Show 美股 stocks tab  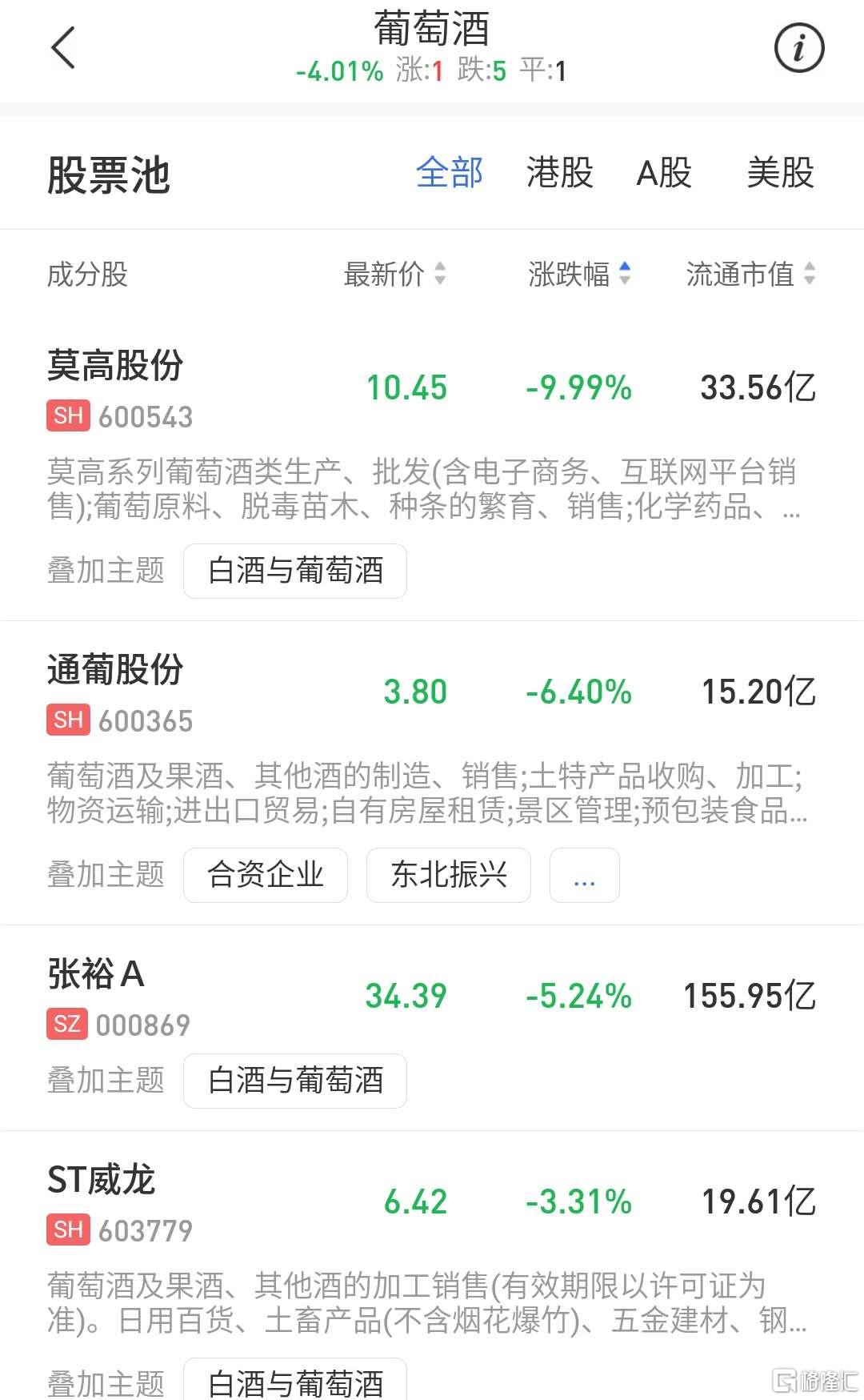click(781, 172)
